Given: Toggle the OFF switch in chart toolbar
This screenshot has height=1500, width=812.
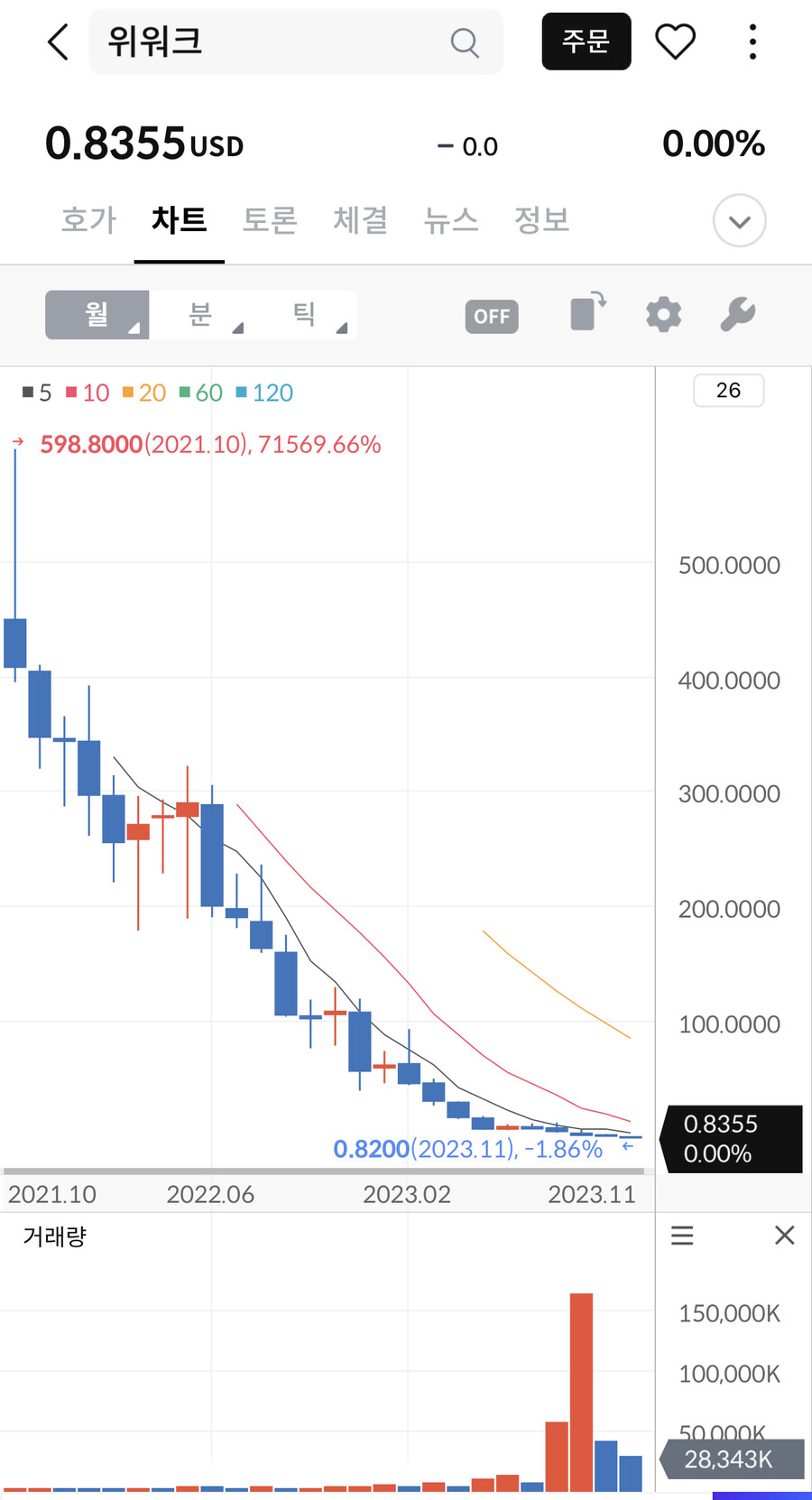Looking at the screenshot, I should point(492,316).
